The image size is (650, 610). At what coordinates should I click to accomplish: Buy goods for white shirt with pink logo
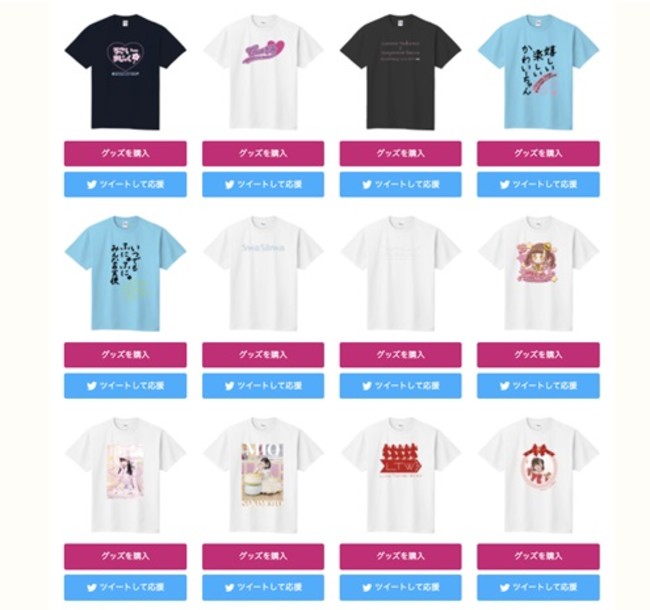pyautogui.click(x=263, y=153)
